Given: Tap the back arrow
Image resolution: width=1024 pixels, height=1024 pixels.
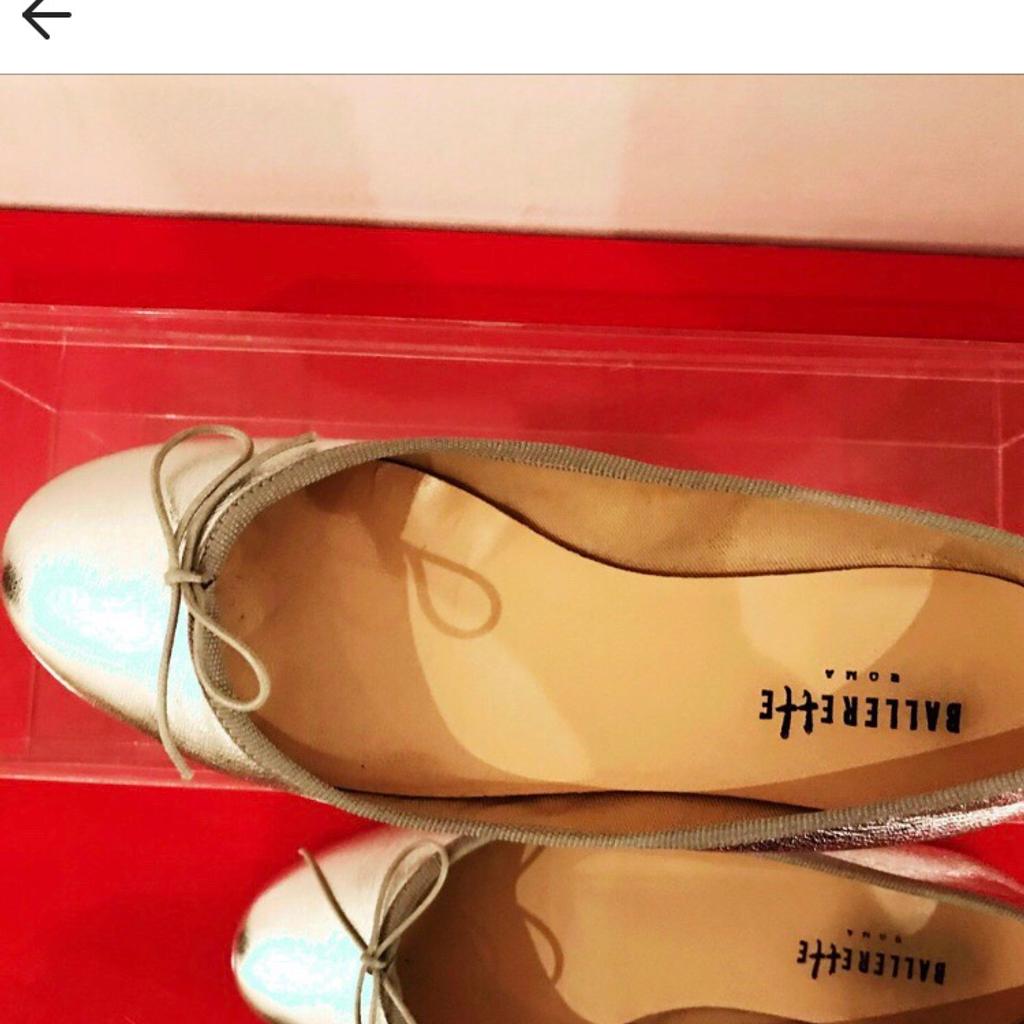Looking at the screenshot, I should click(x=46, y=18).
